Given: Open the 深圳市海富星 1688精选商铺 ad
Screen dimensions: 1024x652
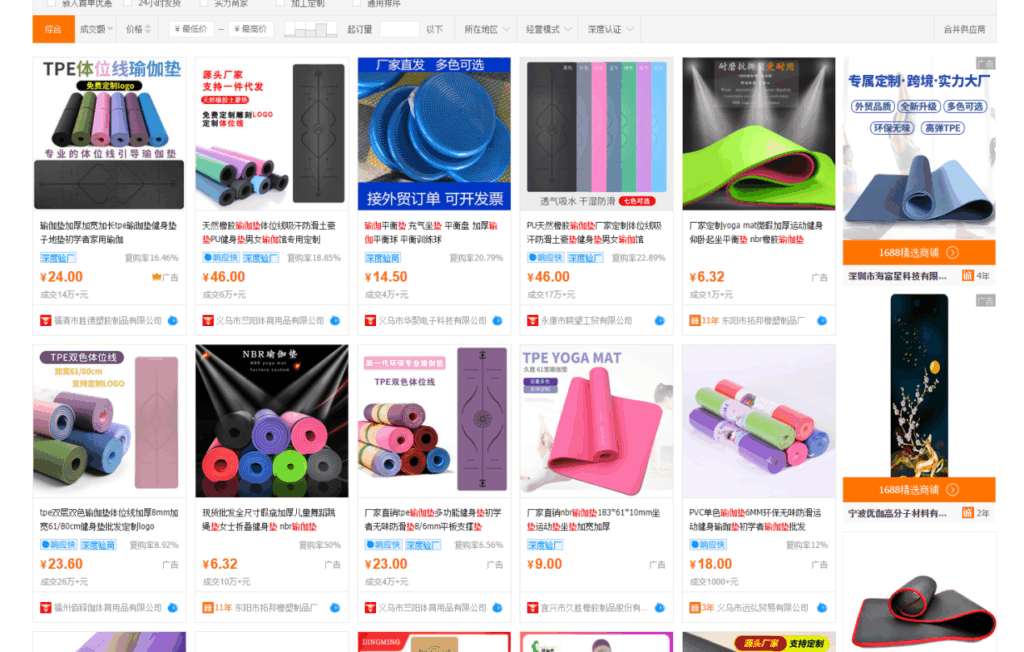Looking at the screenshot, I should (918, 252).
